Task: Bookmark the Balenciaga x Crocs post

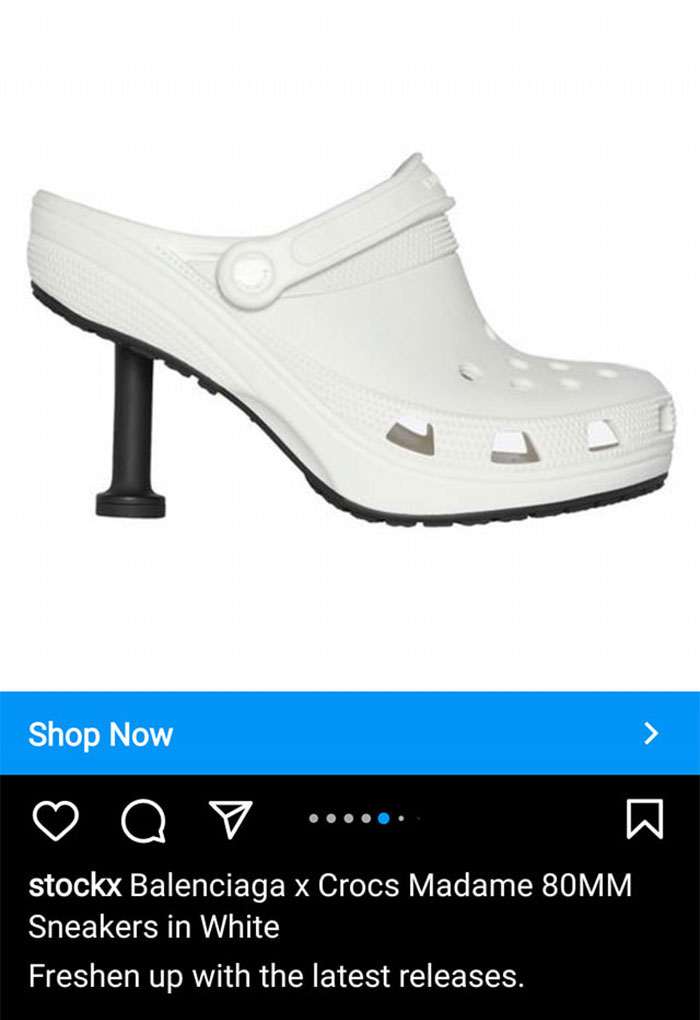Action: click(x=644, y=820)
